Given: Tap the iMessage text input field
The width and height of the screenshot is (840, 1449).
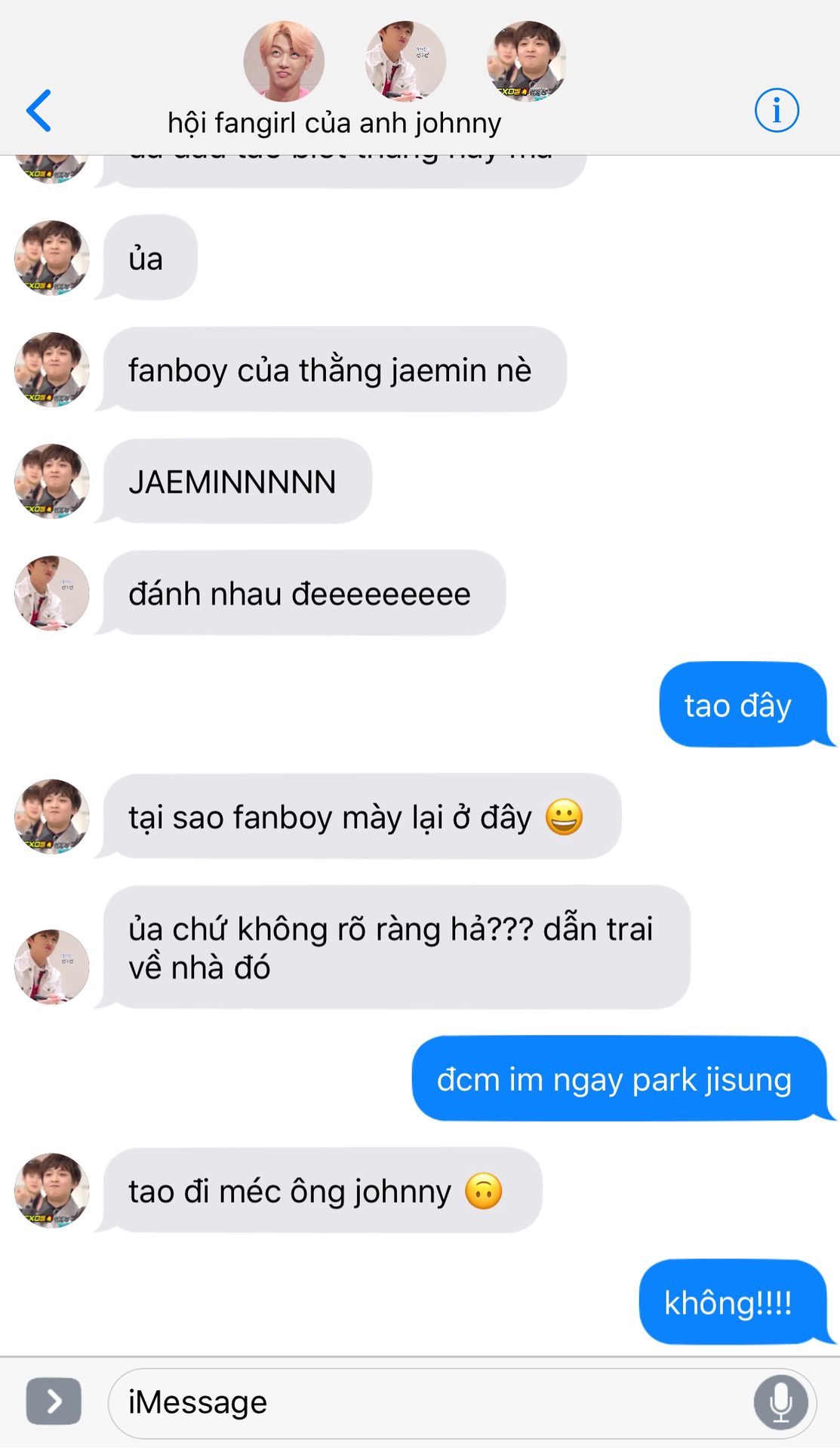Looking at the screenshot, I should pyautogui.click(x=462, y=1403).
